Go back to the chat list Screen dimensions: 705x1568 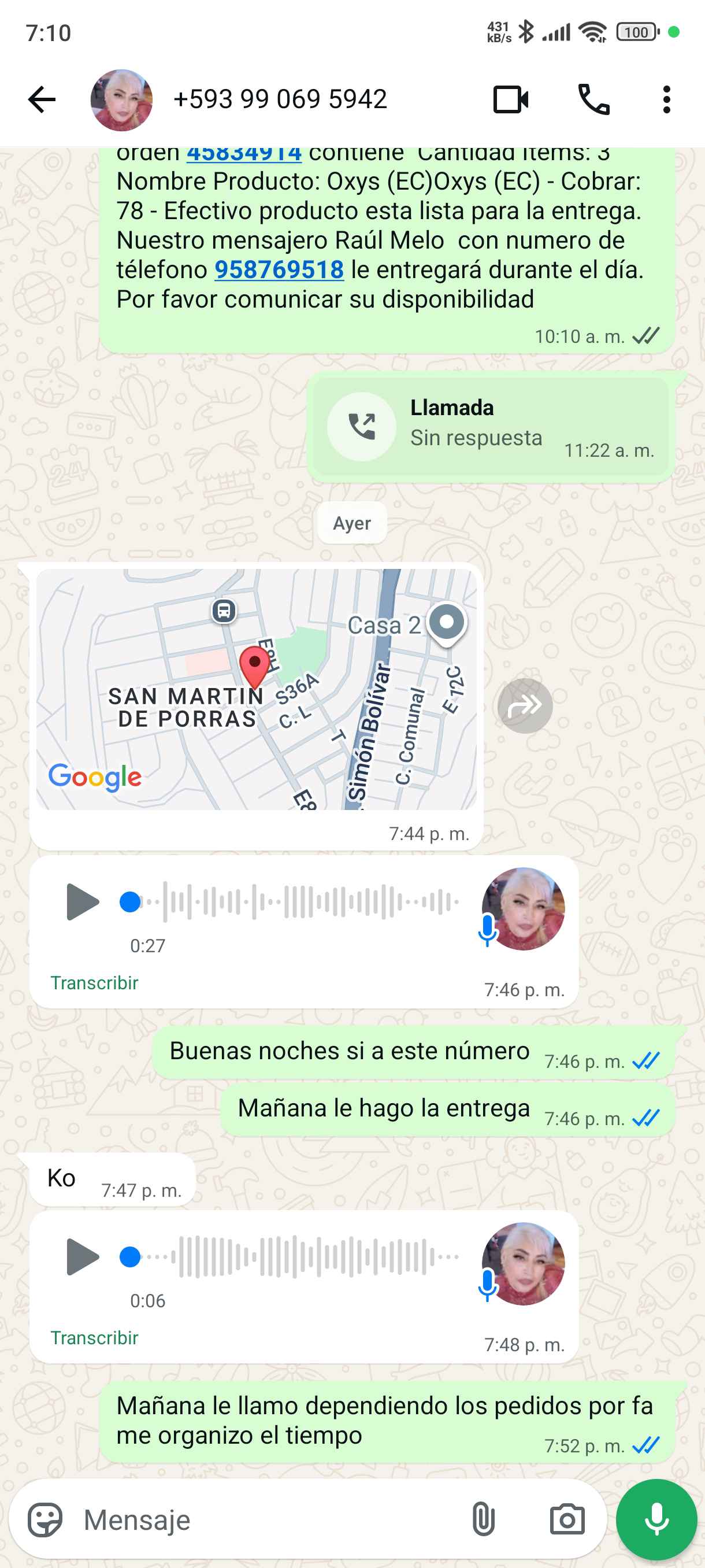point(42,99)
